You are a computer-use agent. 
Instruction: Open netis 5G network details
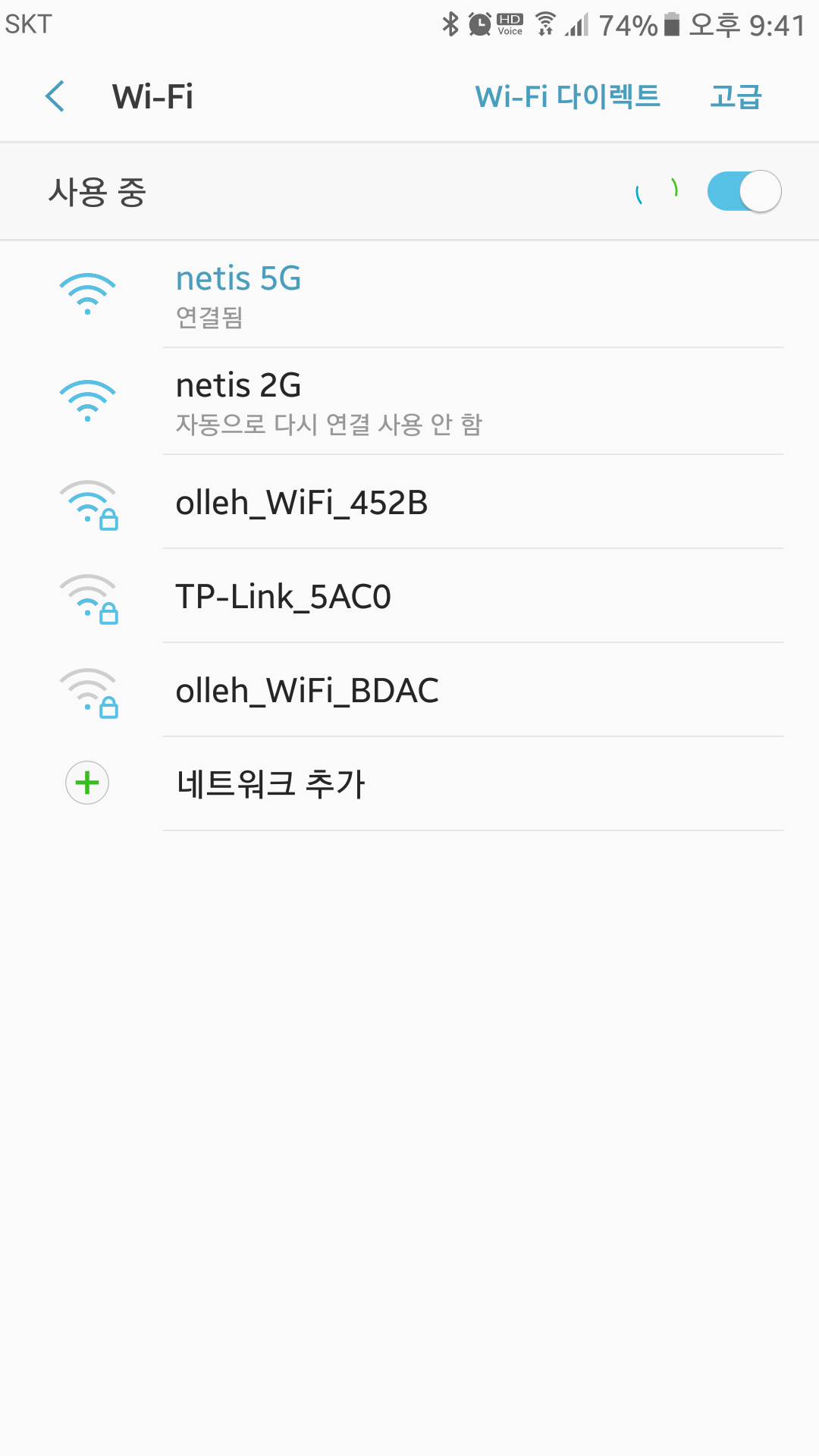click(379, 296)
